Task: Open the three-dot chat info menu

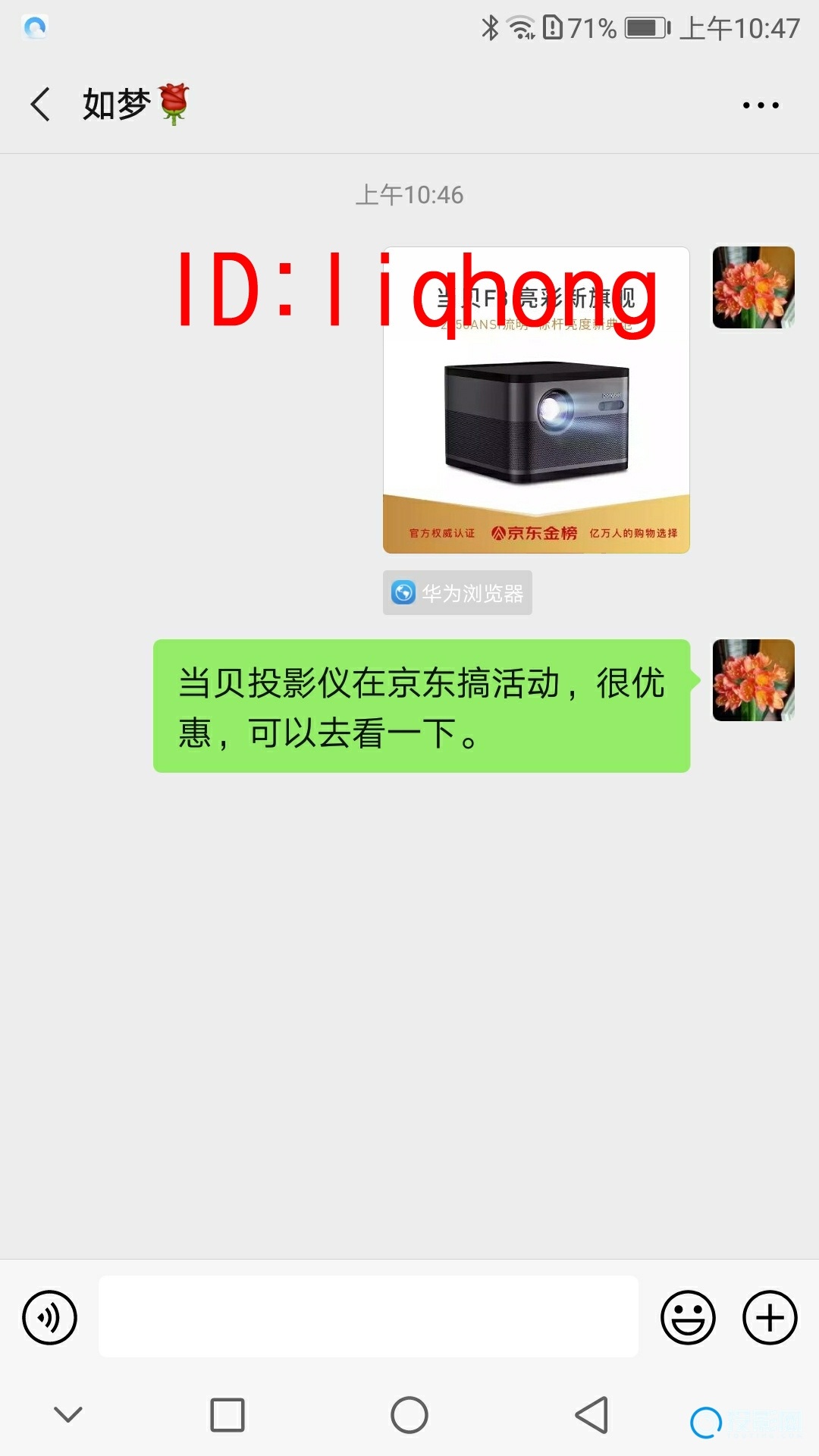Action: pos(761,105)
